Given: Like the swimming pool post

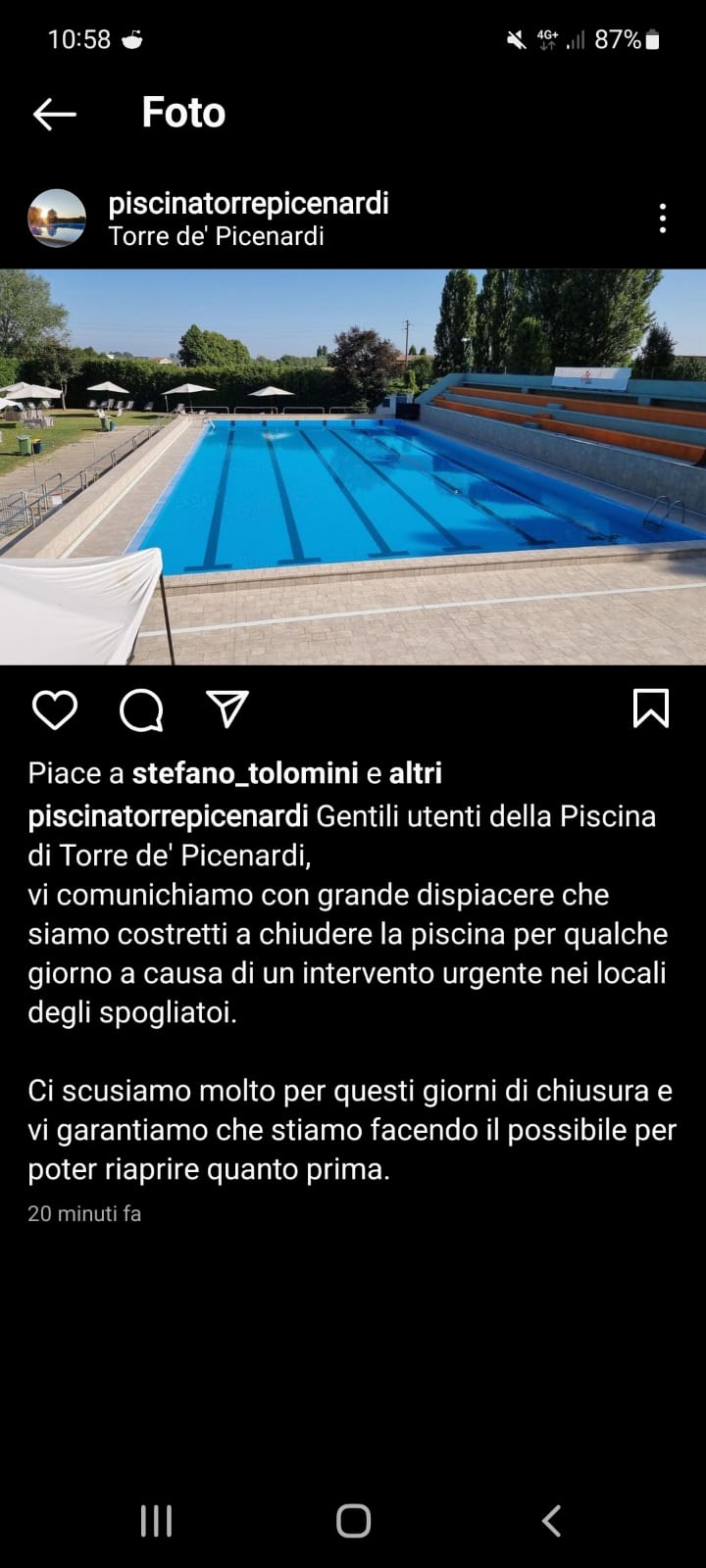Looking at the screenshot, I should coord(55,710).
